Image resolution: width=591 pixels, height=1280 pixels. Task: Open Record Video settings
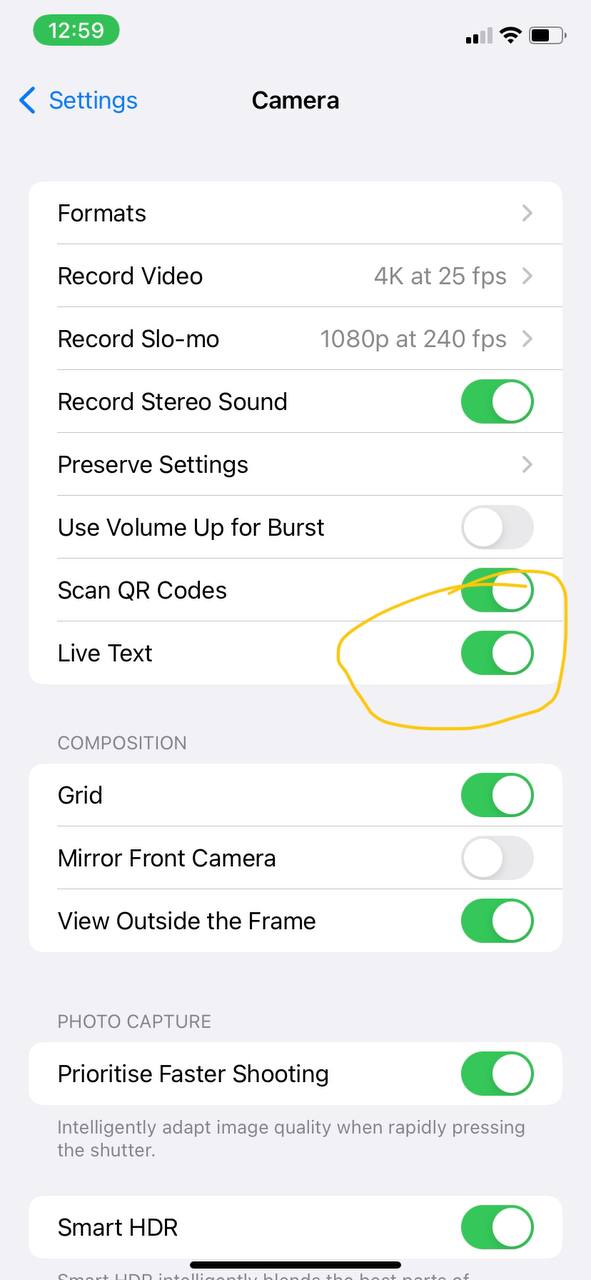[x=295, y=276]
